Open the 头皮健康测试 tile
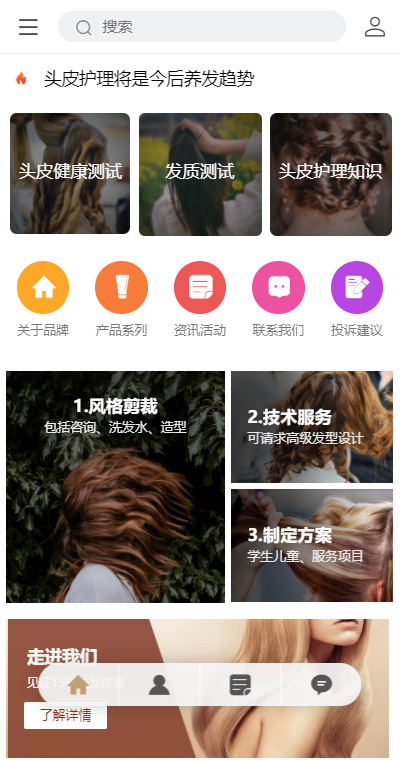Viewport: 400px width, 760px height. pos(70,174)
